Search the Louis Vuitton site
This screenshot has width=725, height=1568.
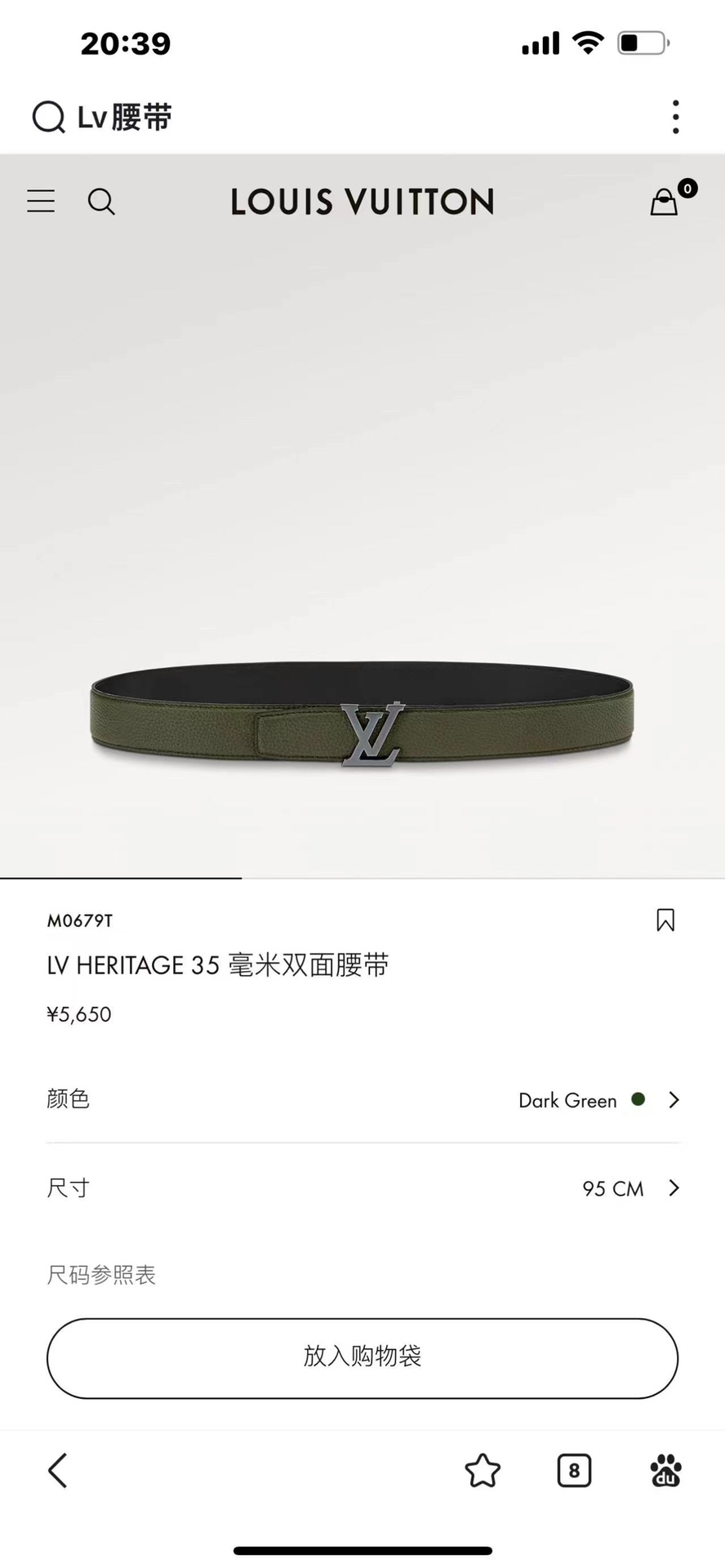click(x=101, y=201)
